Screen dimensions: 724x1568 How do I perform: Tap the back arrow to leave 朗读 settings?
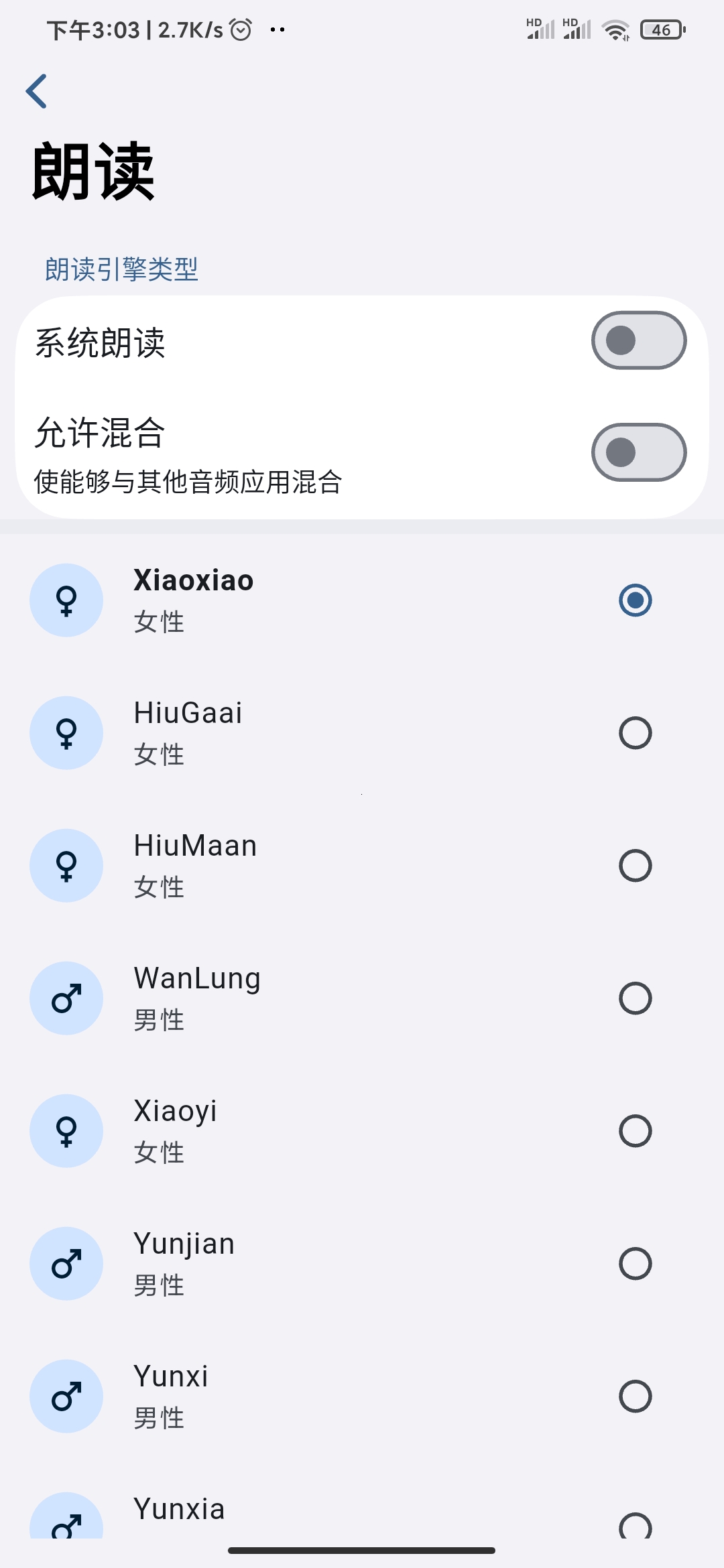[x=37, y=90]
